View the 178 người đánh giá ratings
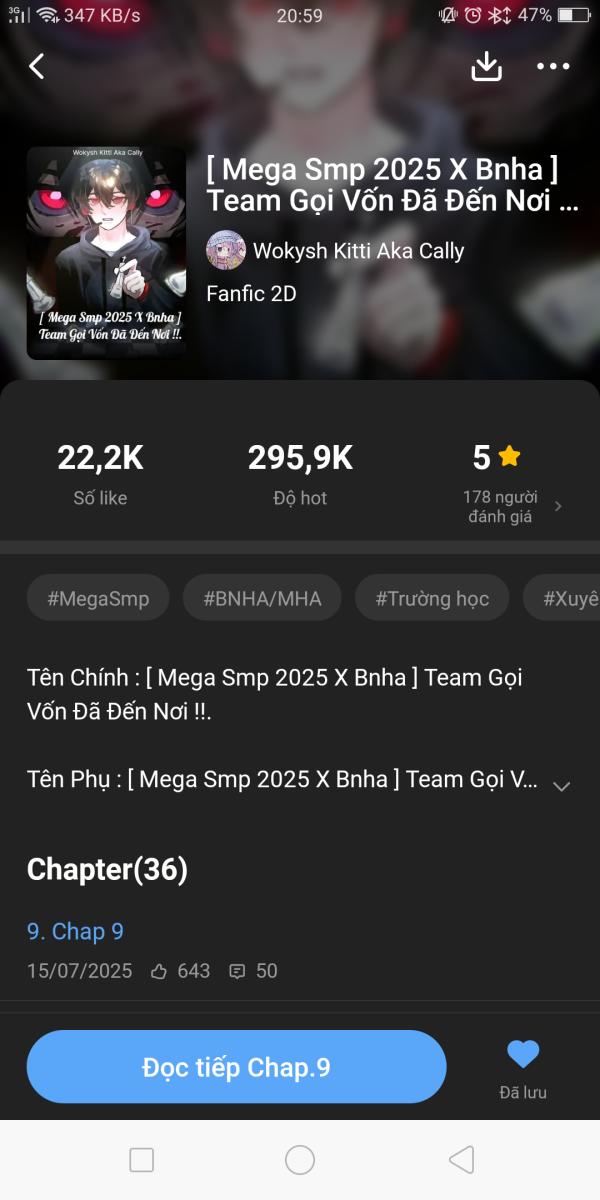The image size is (600, 1200). [x=510, y=506]
